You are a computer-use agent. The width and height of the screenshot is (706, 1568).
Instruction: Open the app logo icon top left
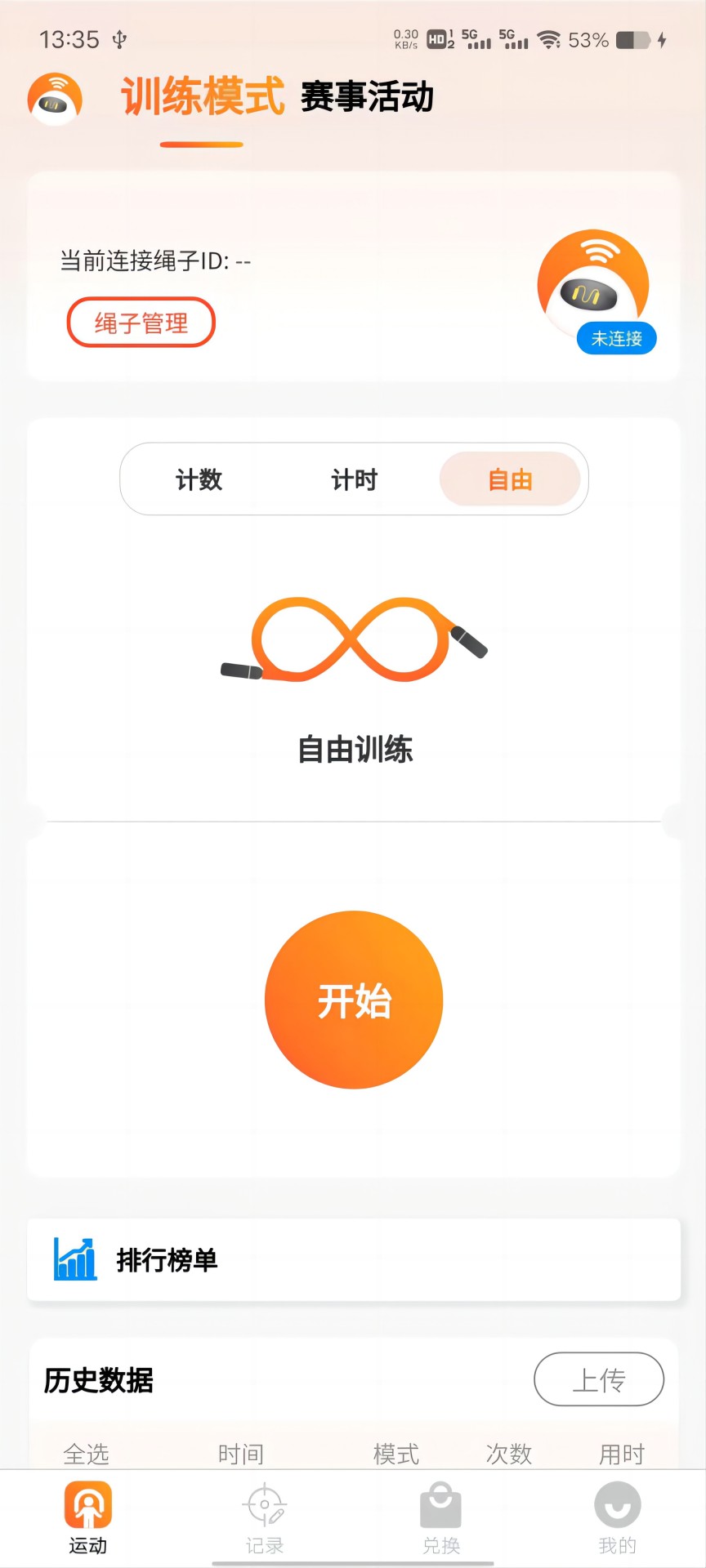click(54, 98)
